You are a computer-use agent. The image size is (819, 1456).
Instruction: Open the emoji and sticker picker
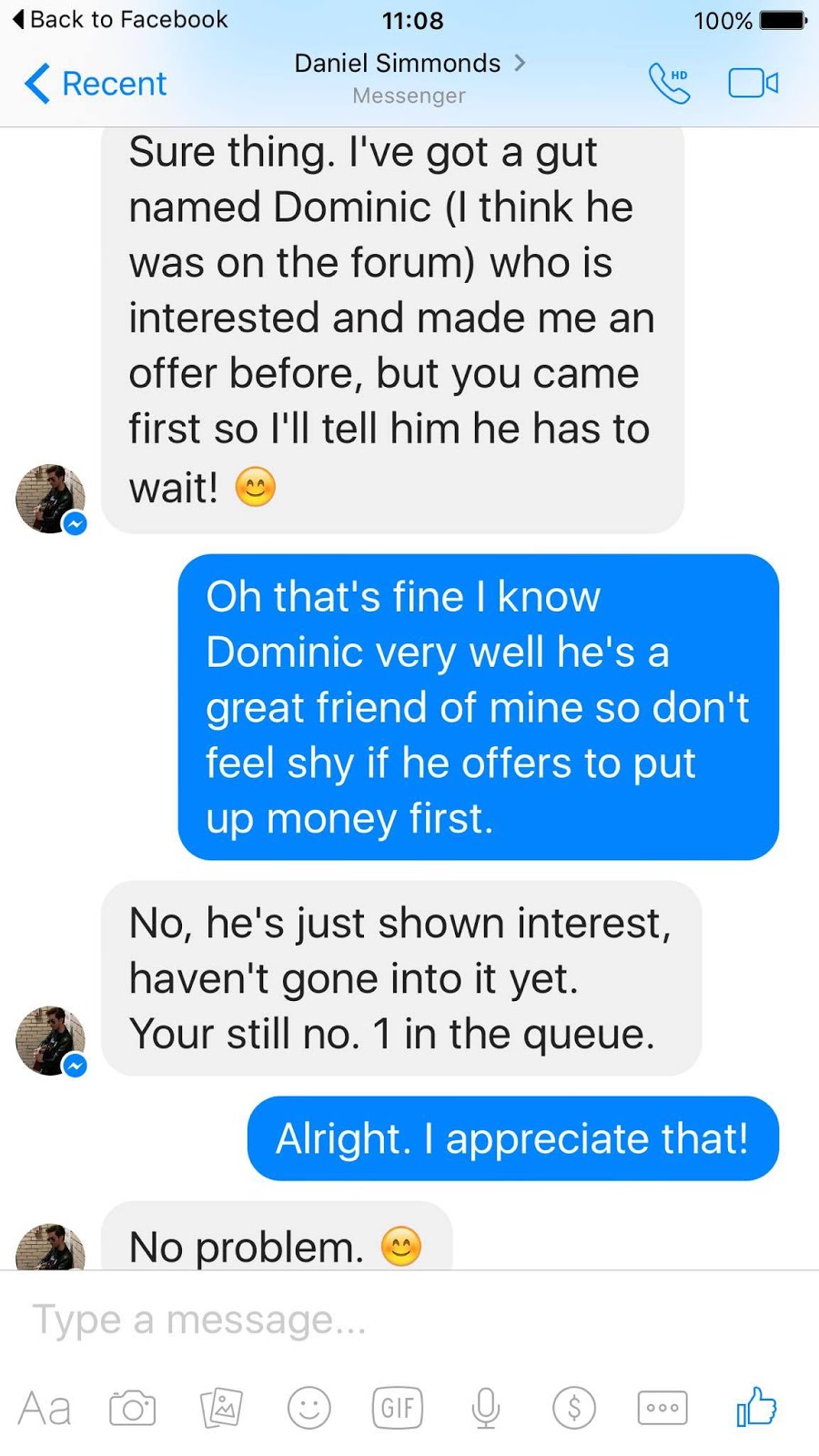tap(309, 1409)
